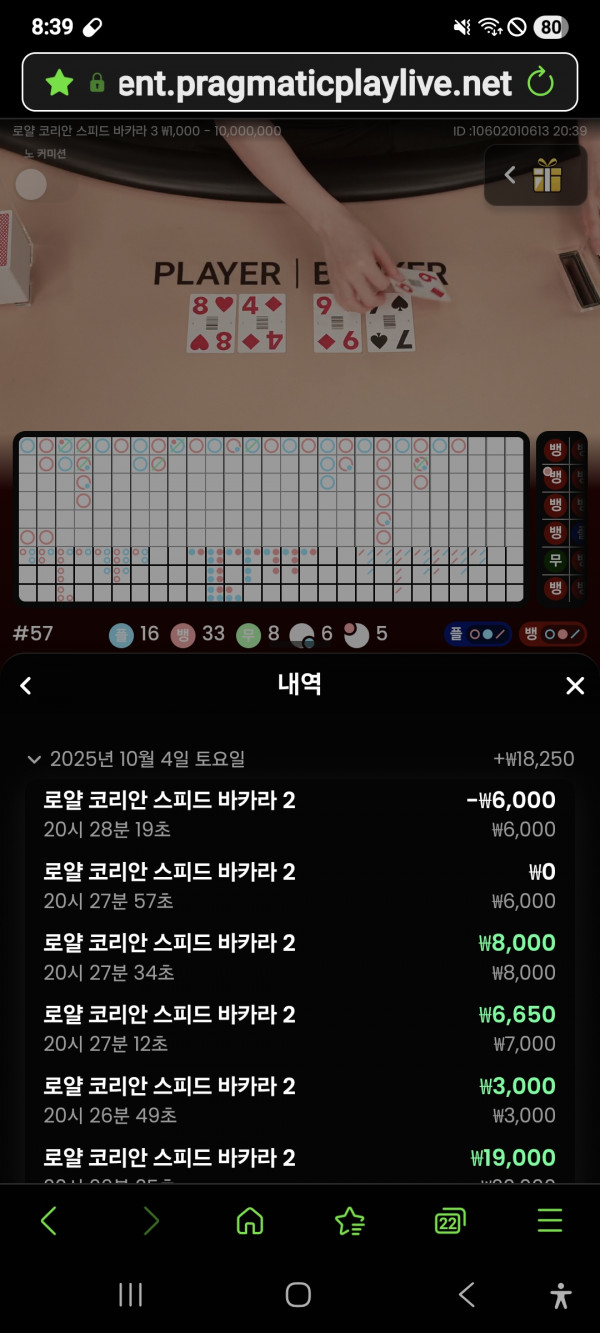This screenshot has width=600, height=1333.
Task: Tap the 뱅 banker roadmap prediction button
Action: (x=552, y=634)
